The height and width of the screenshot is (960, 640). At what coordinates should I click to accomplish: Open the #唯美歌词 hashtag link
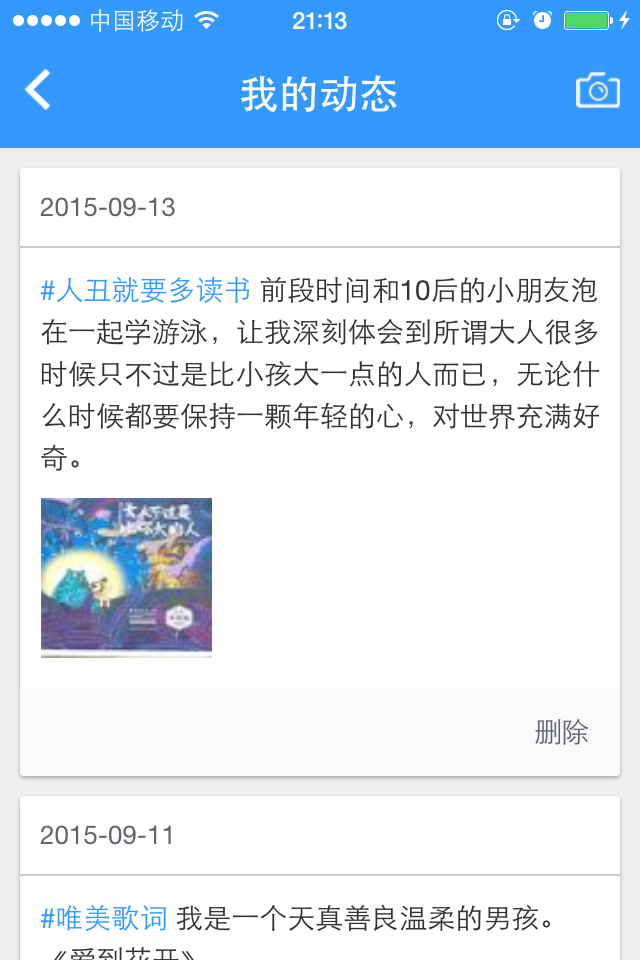[x=104, y=917]
